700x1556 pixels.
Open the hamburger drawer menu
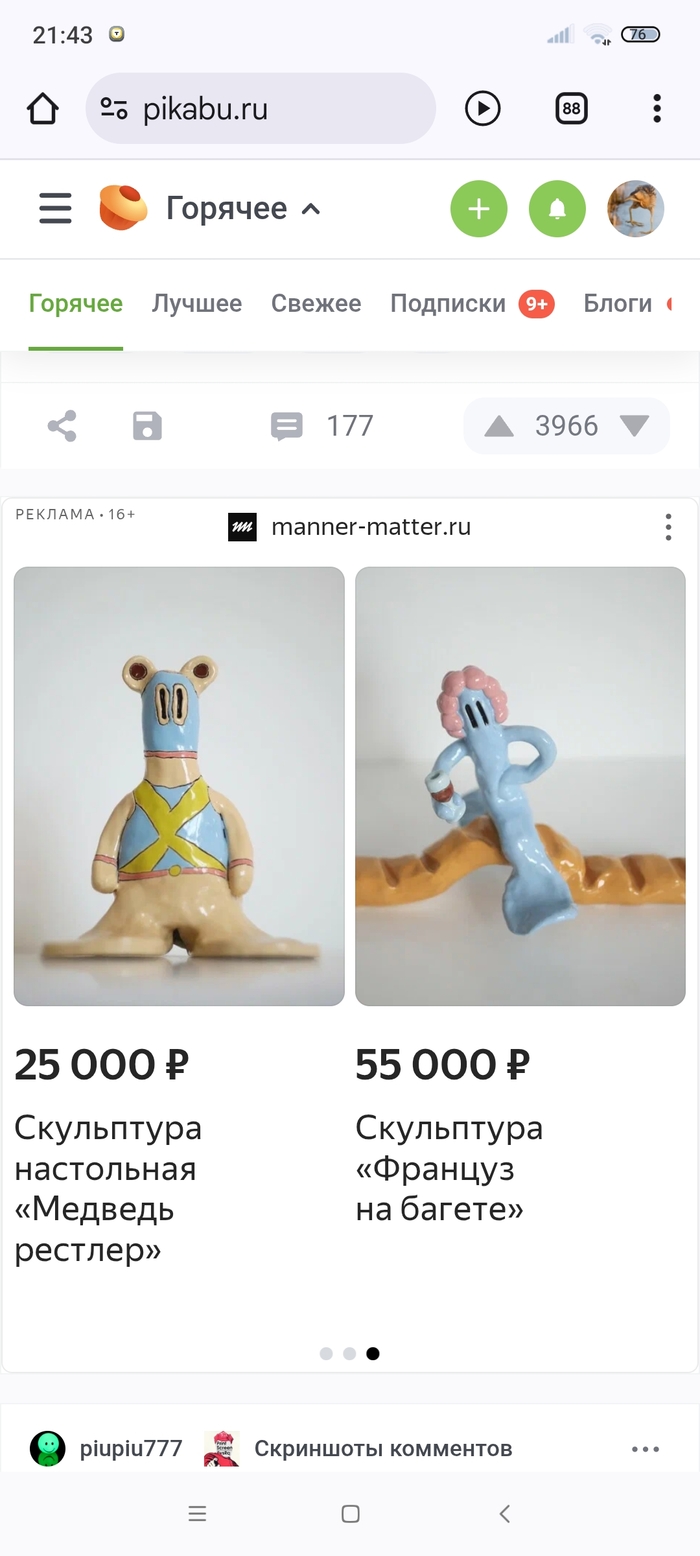point(55,208)
